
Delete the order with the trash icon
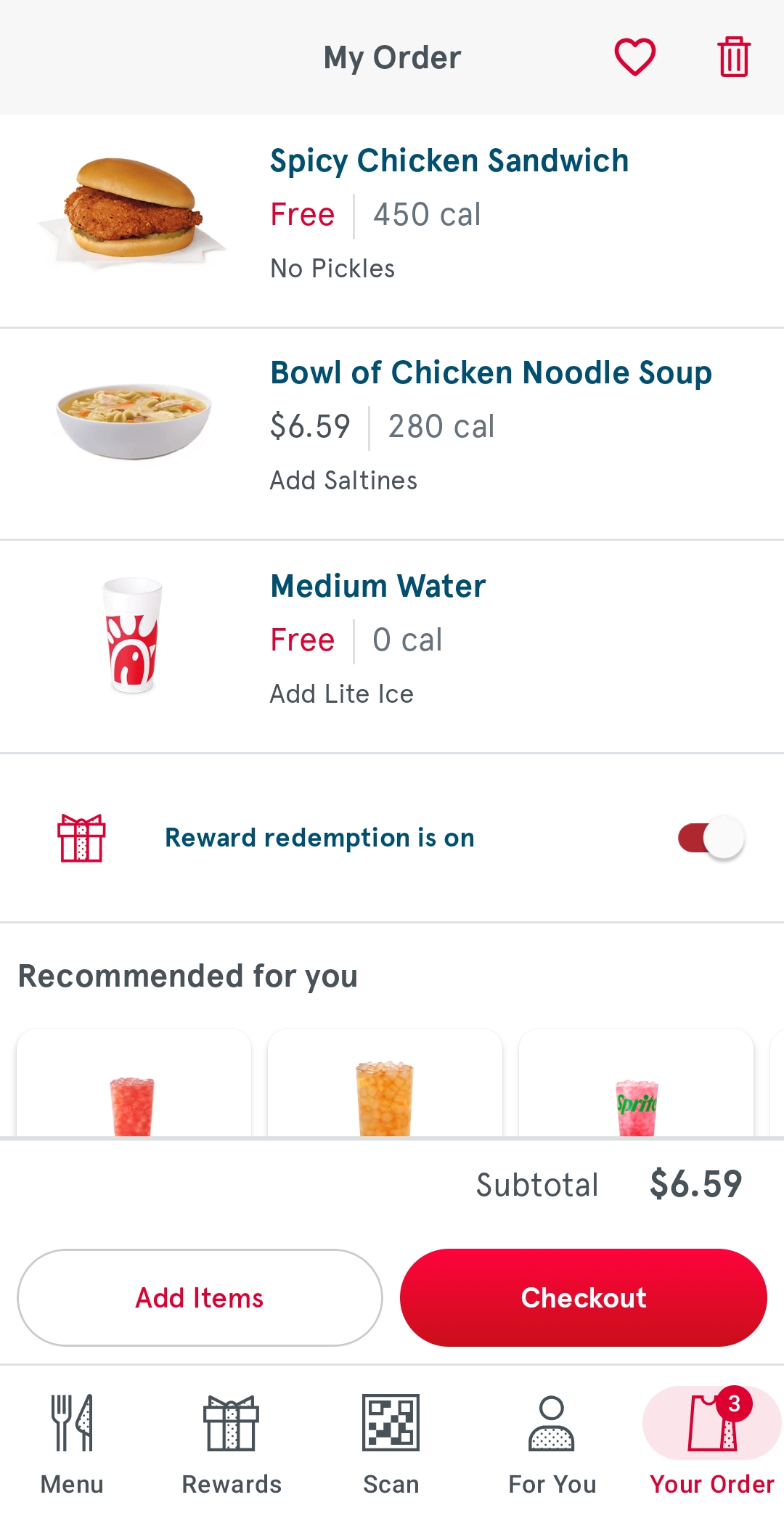tap(733, 57)
